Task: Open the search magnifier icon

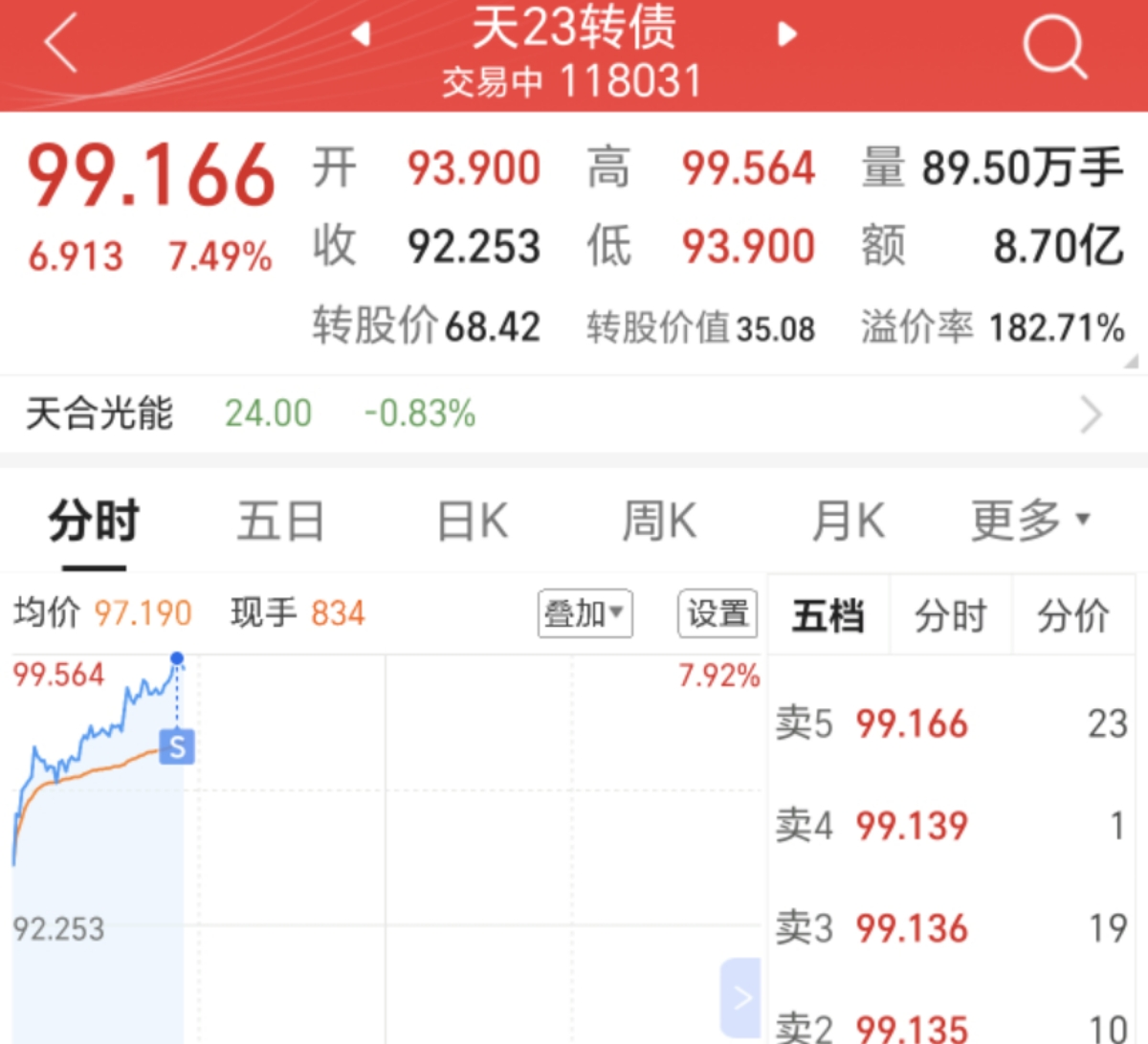Action: (1054, 46)
